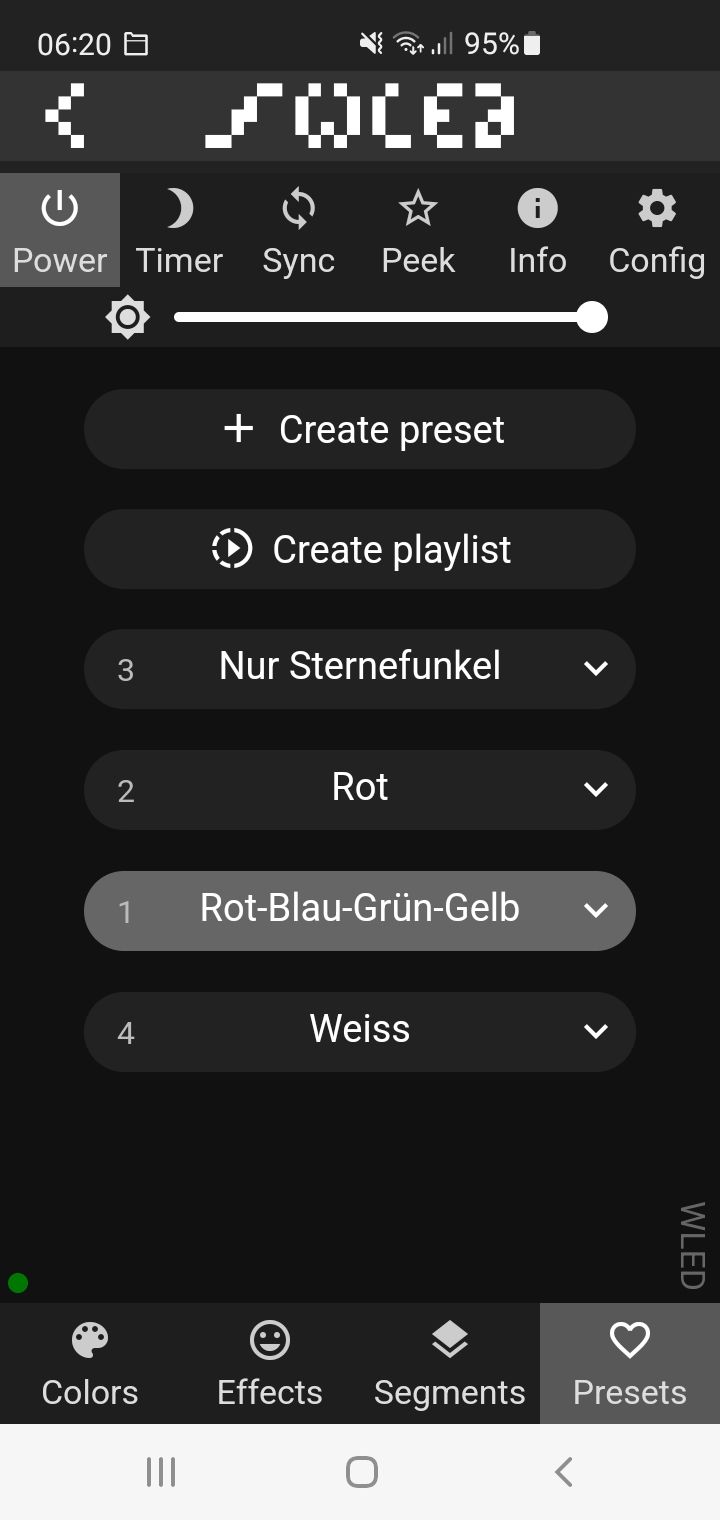Create a new playlist
Screen dimensions: 720x1520
point(360,550)
